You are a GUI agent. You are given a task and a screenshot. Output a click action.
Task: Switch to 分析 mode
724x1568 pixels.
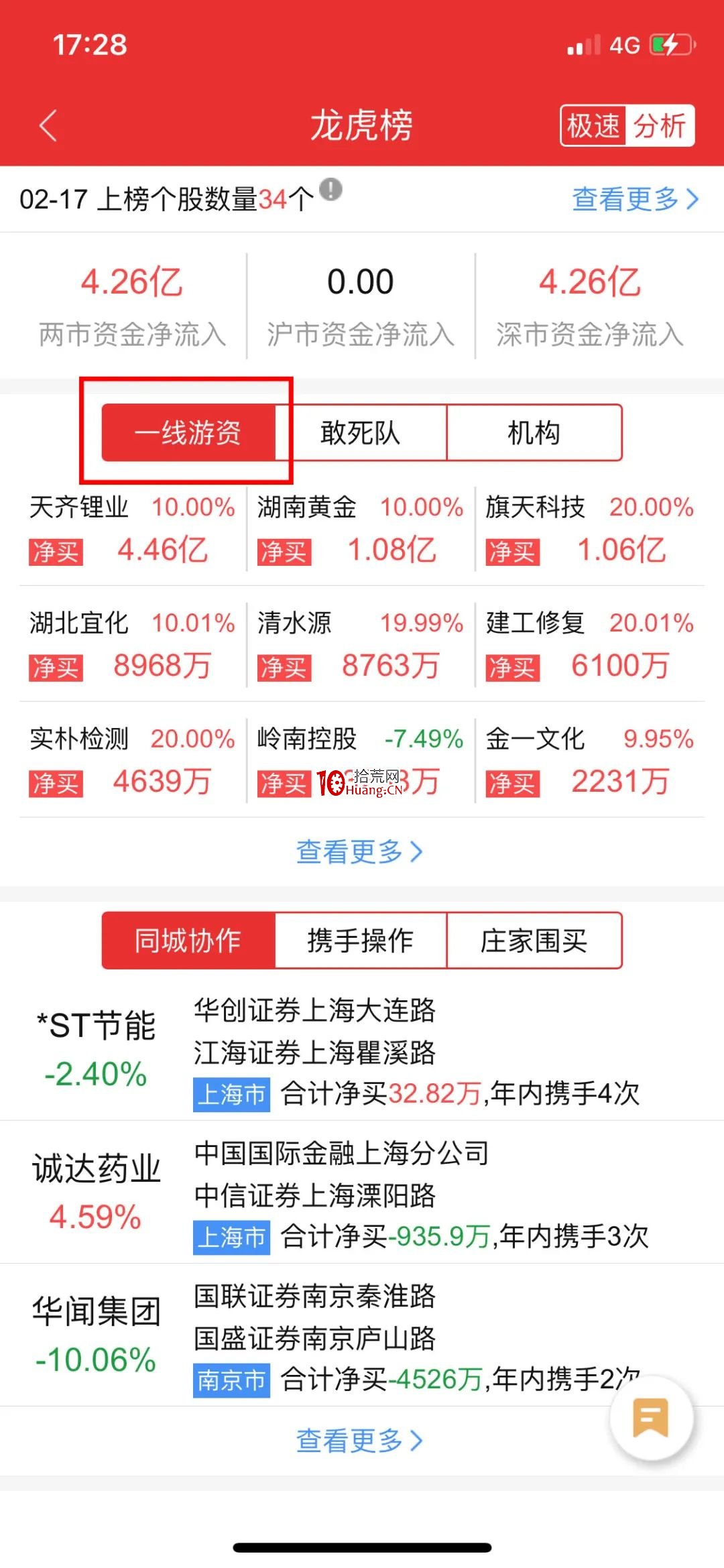tap(660, 125)
